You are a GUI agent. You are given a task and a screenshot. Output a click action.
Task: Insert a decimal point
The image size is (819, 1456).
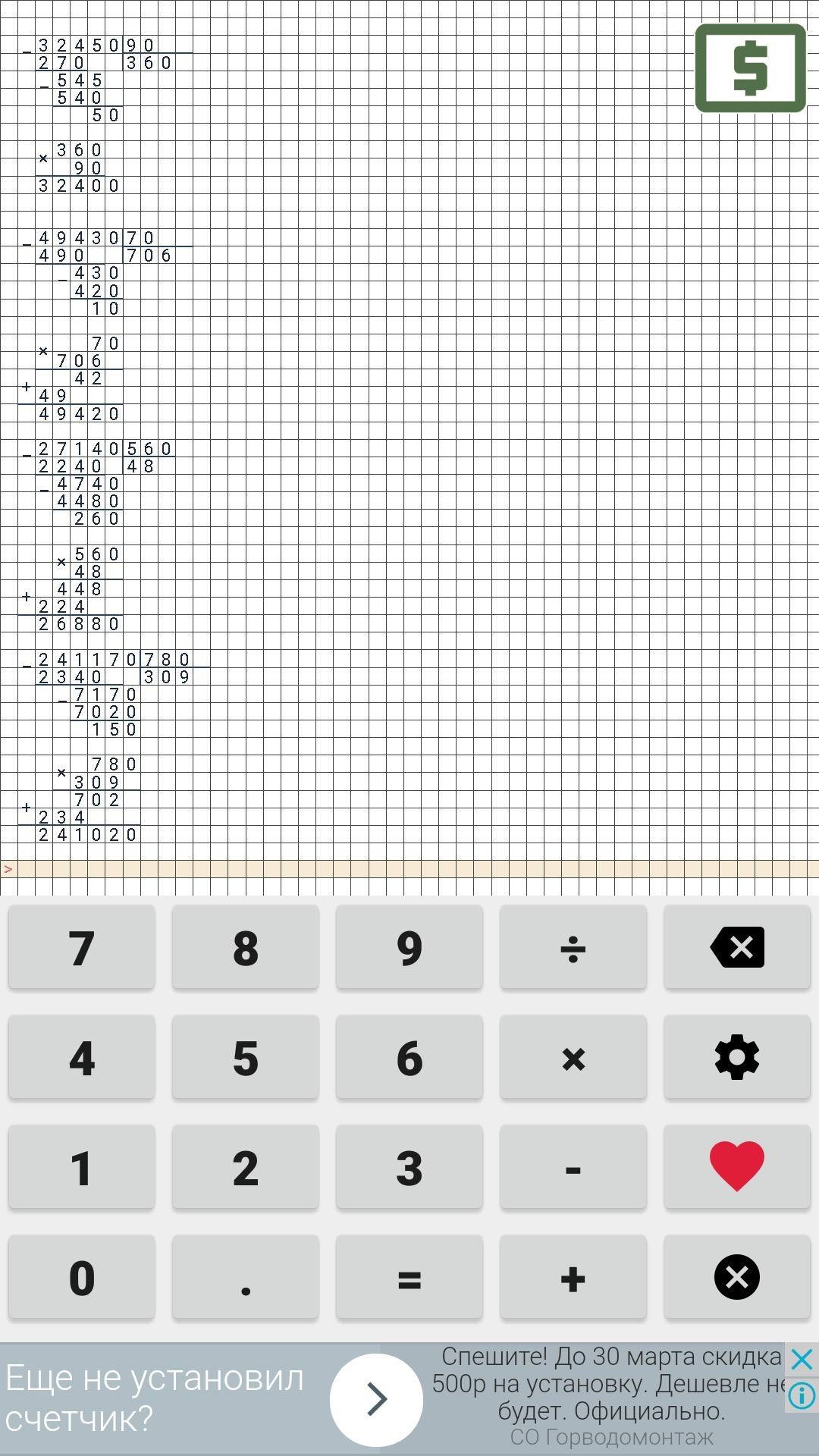pos(246,1277)
